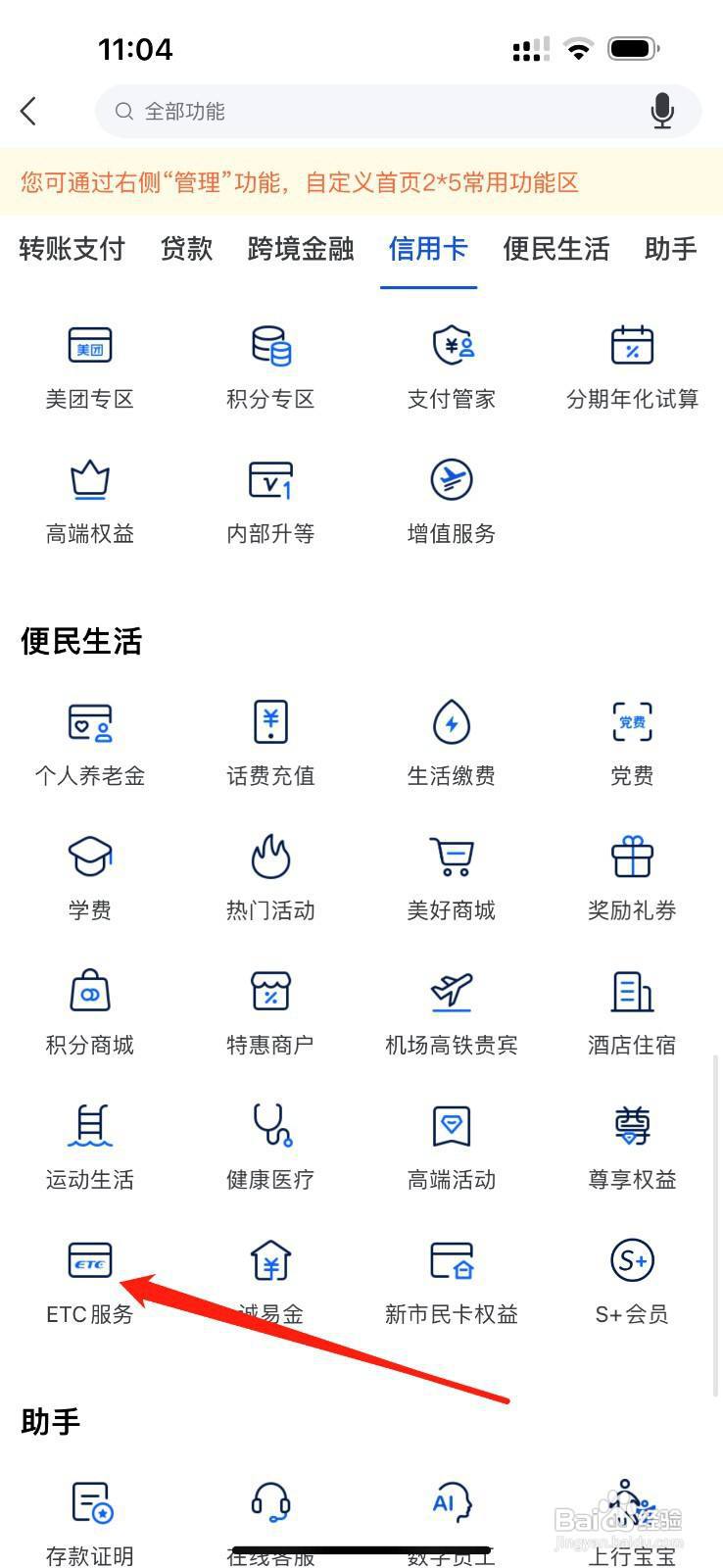The image size is (723, 1568).
Task: Open S+会员
Action: (632, 1281)
